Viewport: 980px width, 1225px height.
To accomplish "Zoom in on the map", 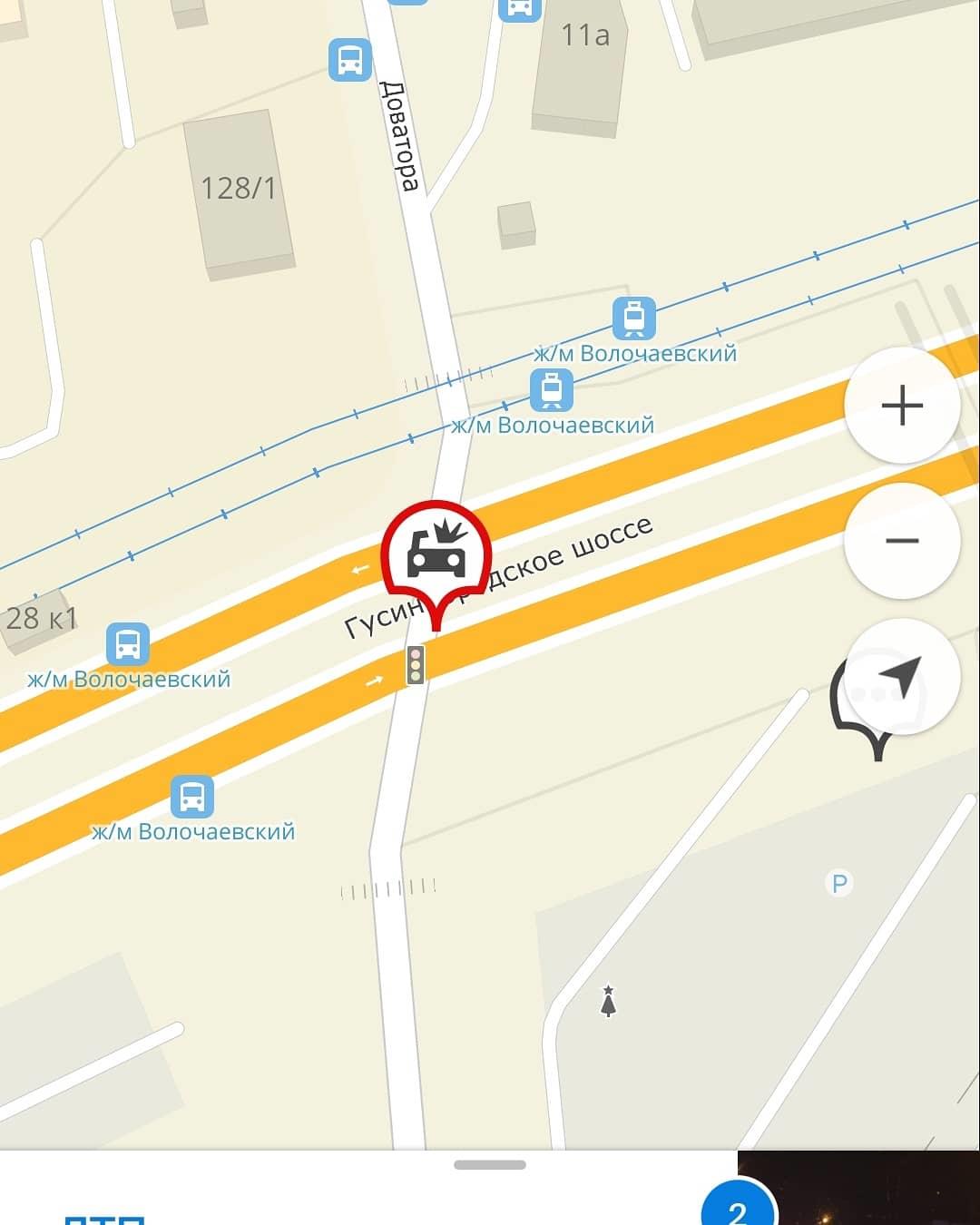I will click(902, 406).
